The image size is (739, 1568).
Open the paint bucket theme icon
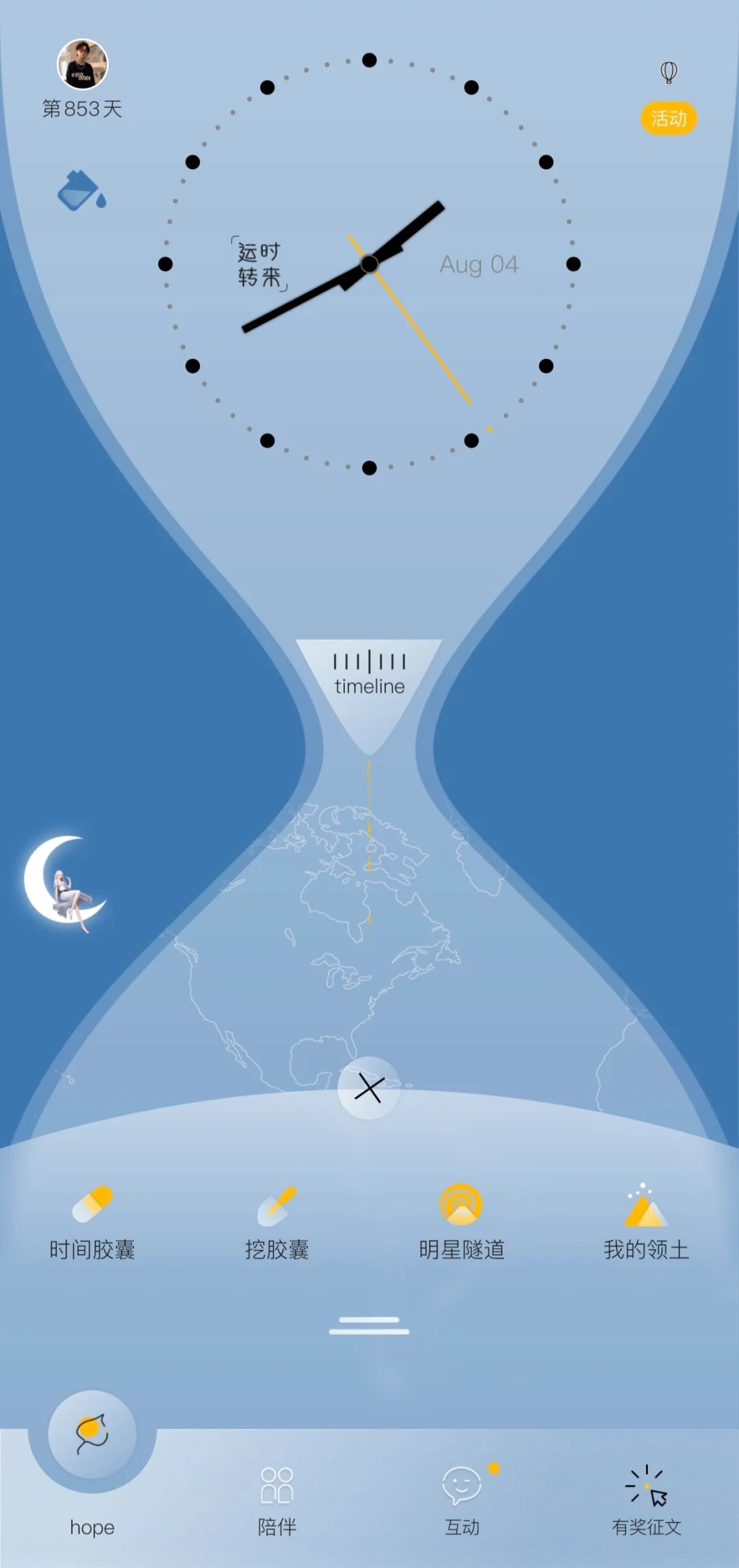pos(81,191)
